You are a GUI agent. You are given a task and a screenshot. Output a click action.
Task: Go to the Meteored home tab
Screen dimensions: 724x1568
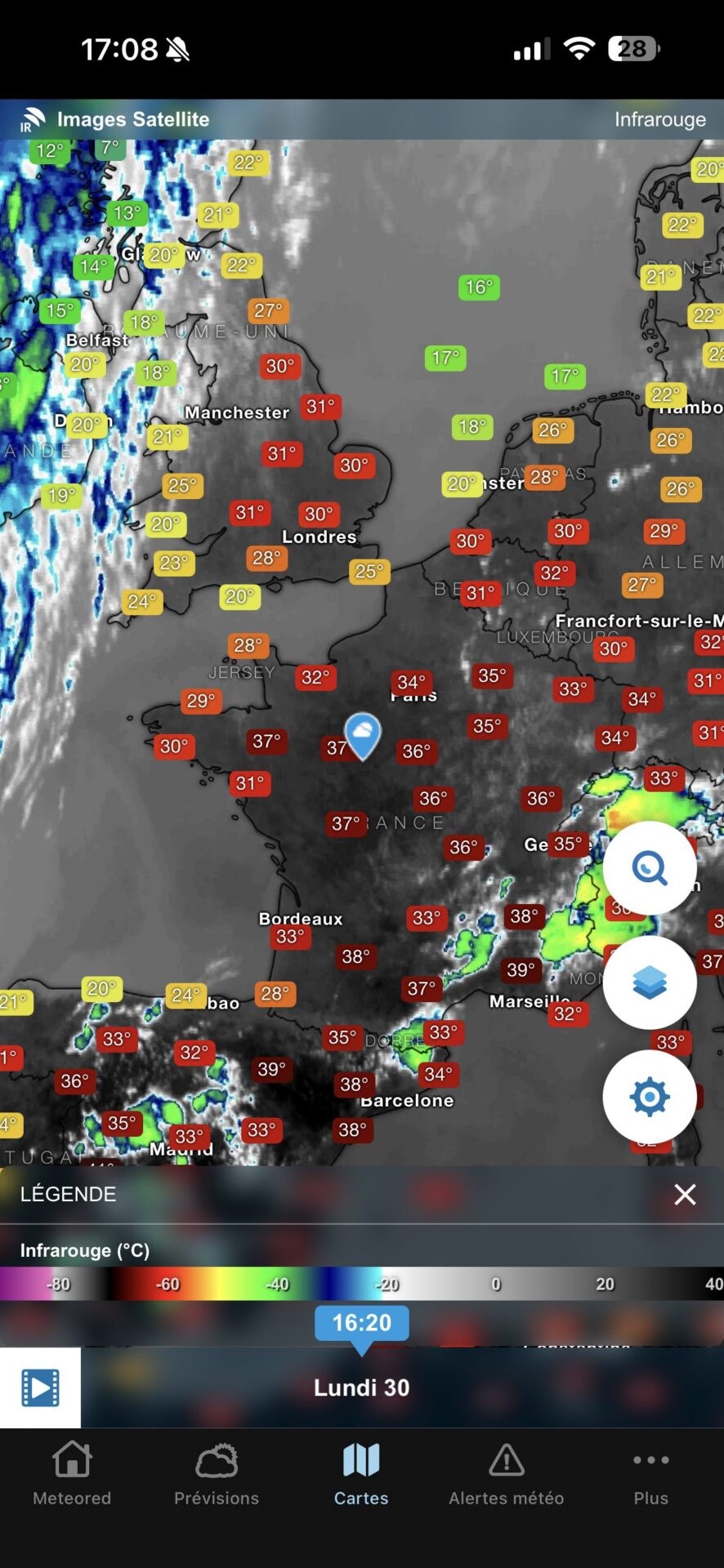(x=72, y=1475)
